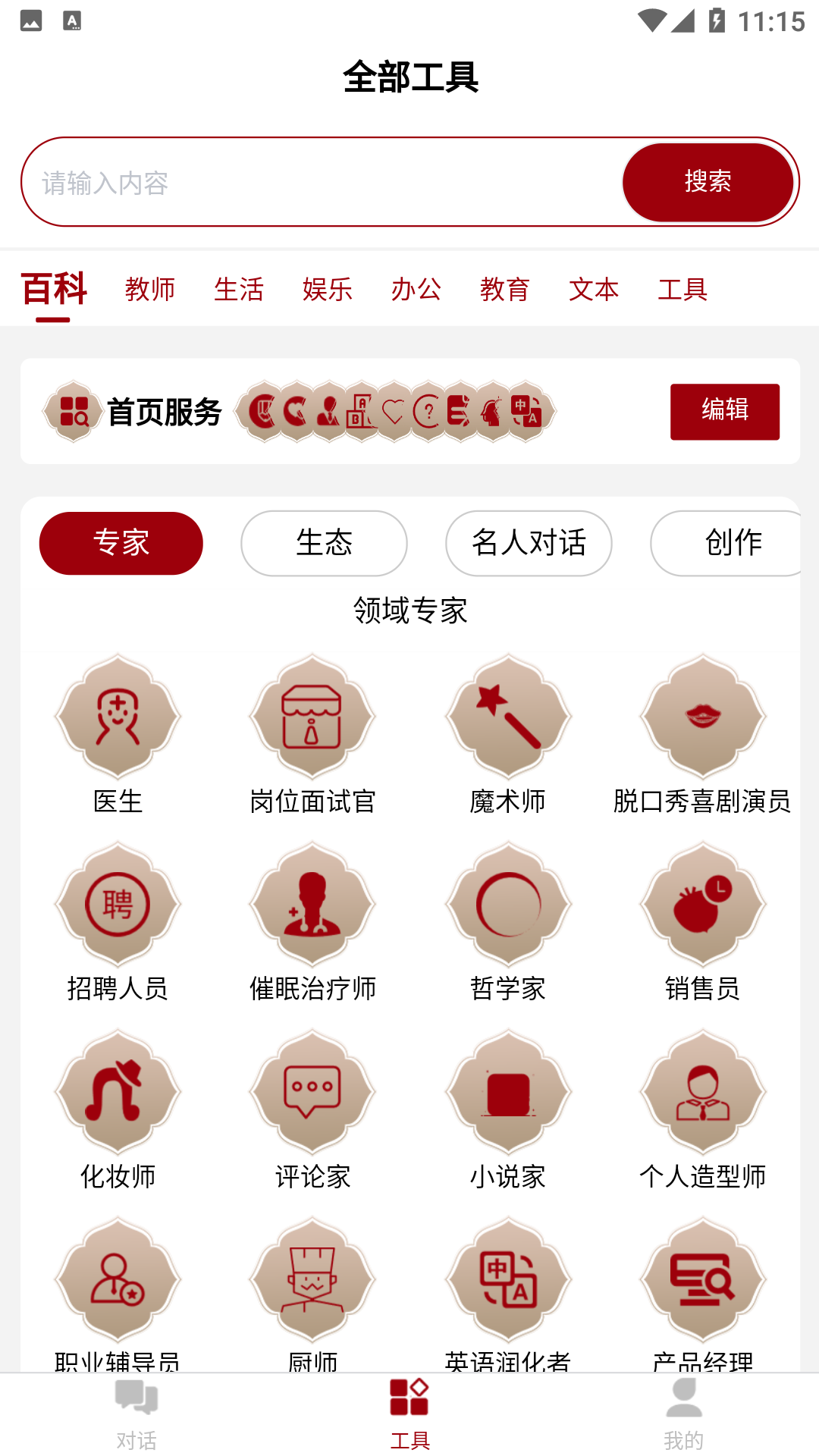Tap the 中/A translate icon in 首页服务
Screen dimensions: 819x1456
[527, 412]
